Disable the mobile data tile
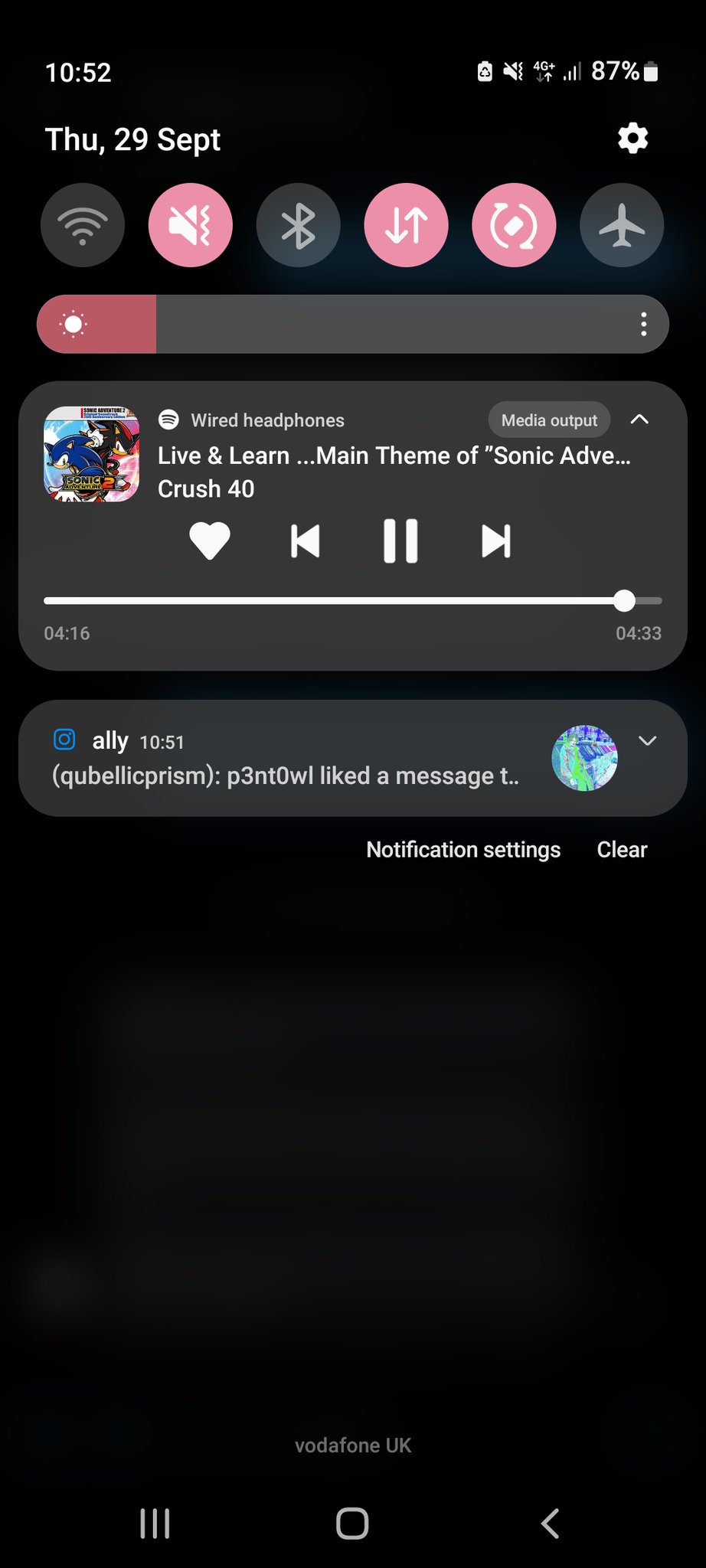 tap(406, 225)
